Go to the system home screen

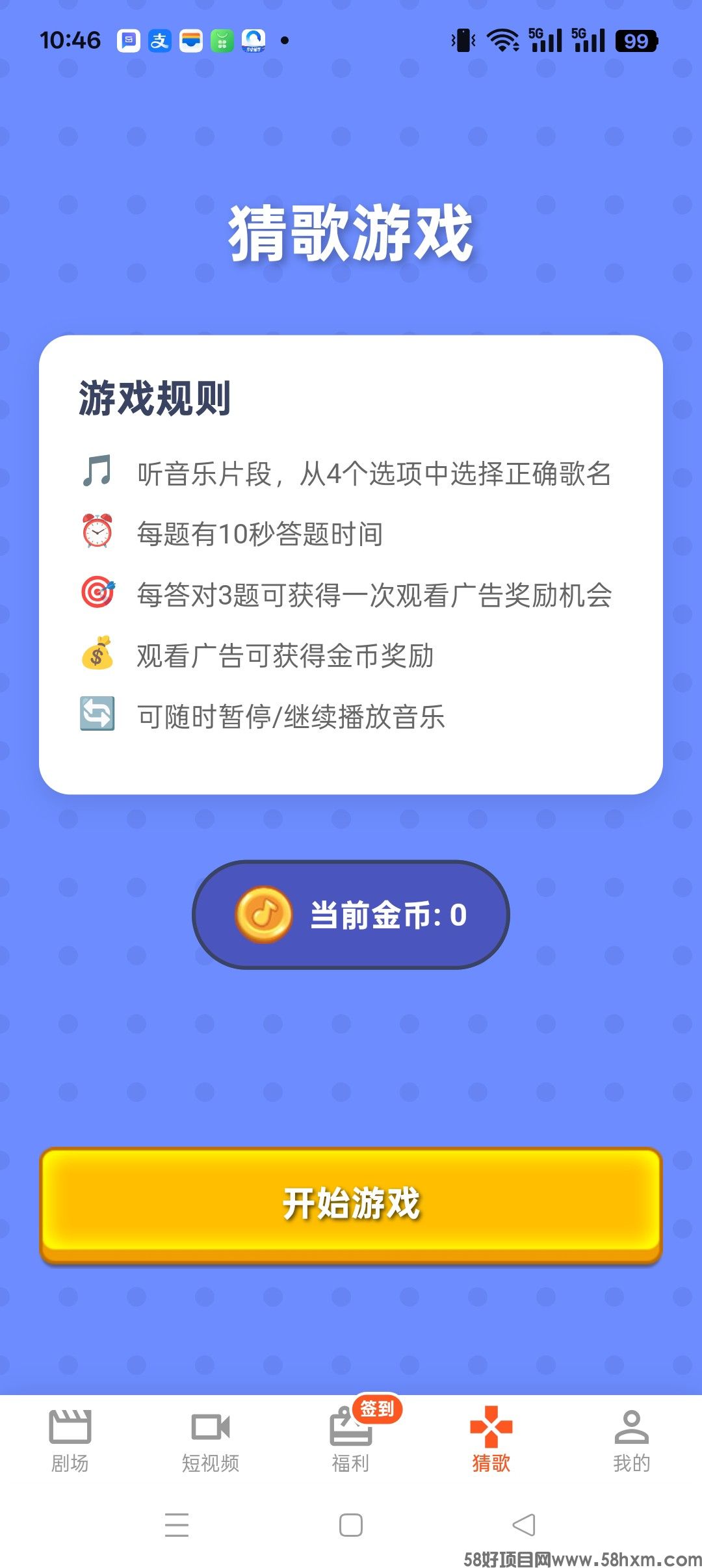[351, 1524]
